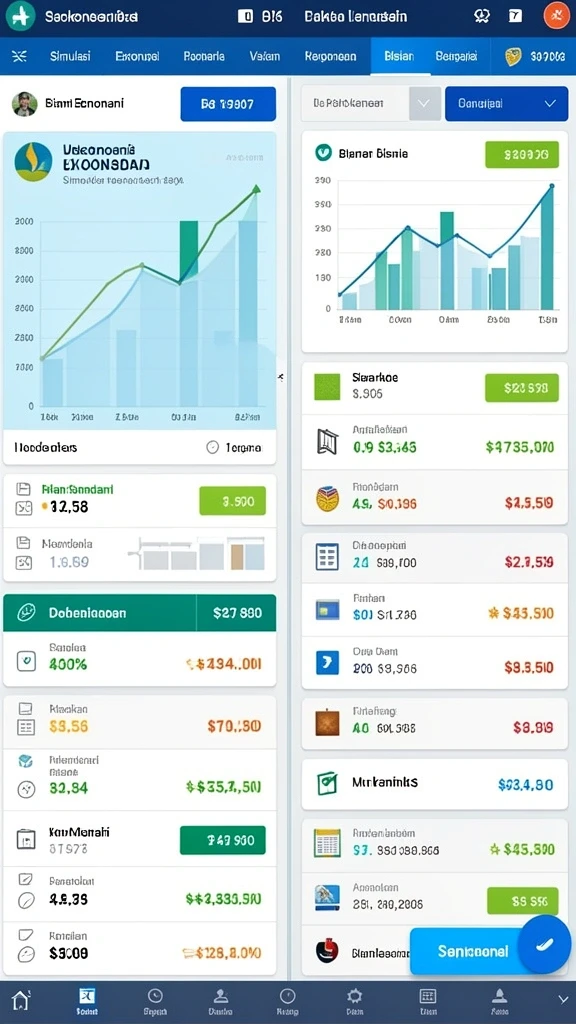This screenshot has width=576, height=1024.
Task: Tap the round blue floating action button
Action: click(x=544, y=944)
